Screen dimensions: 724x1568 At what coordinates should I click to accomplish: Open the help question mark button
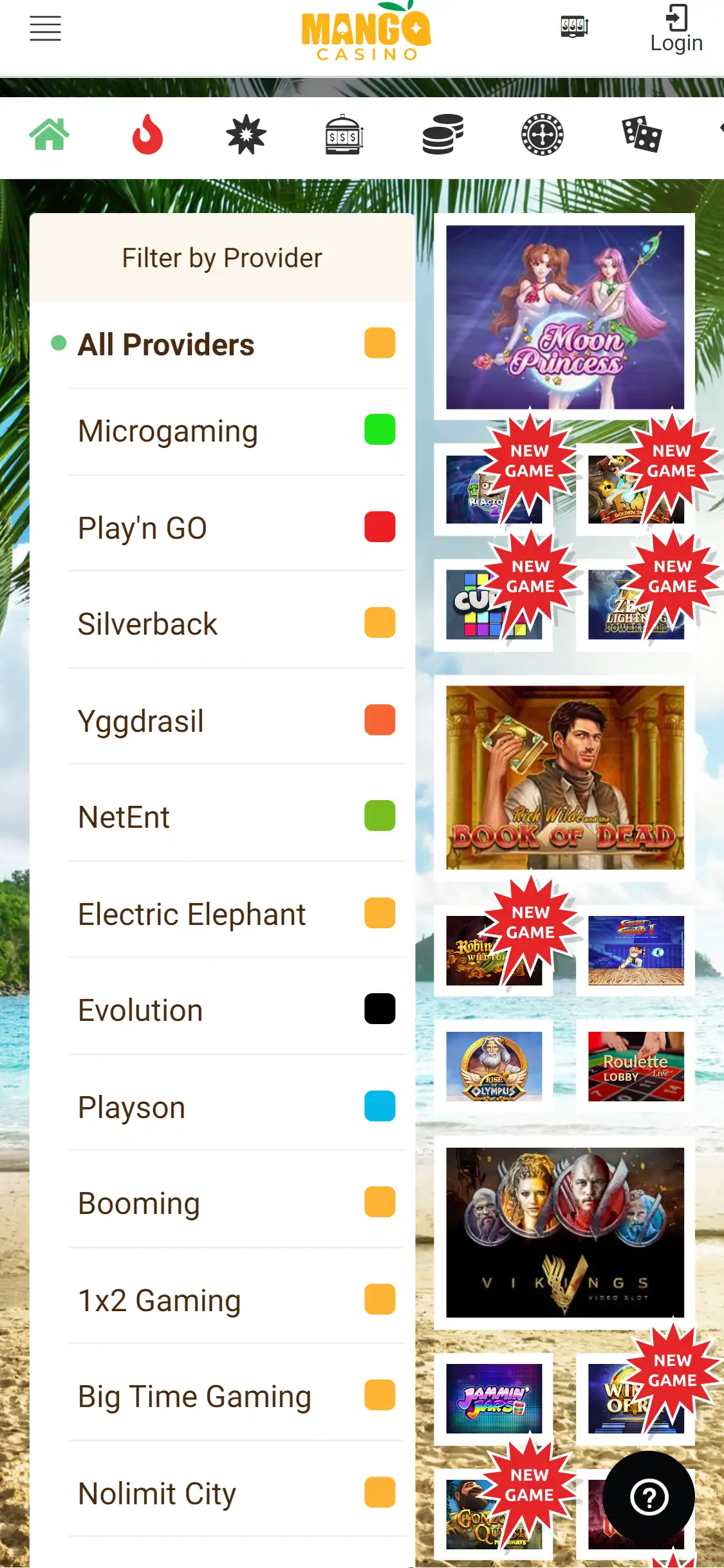[649, 1497]
